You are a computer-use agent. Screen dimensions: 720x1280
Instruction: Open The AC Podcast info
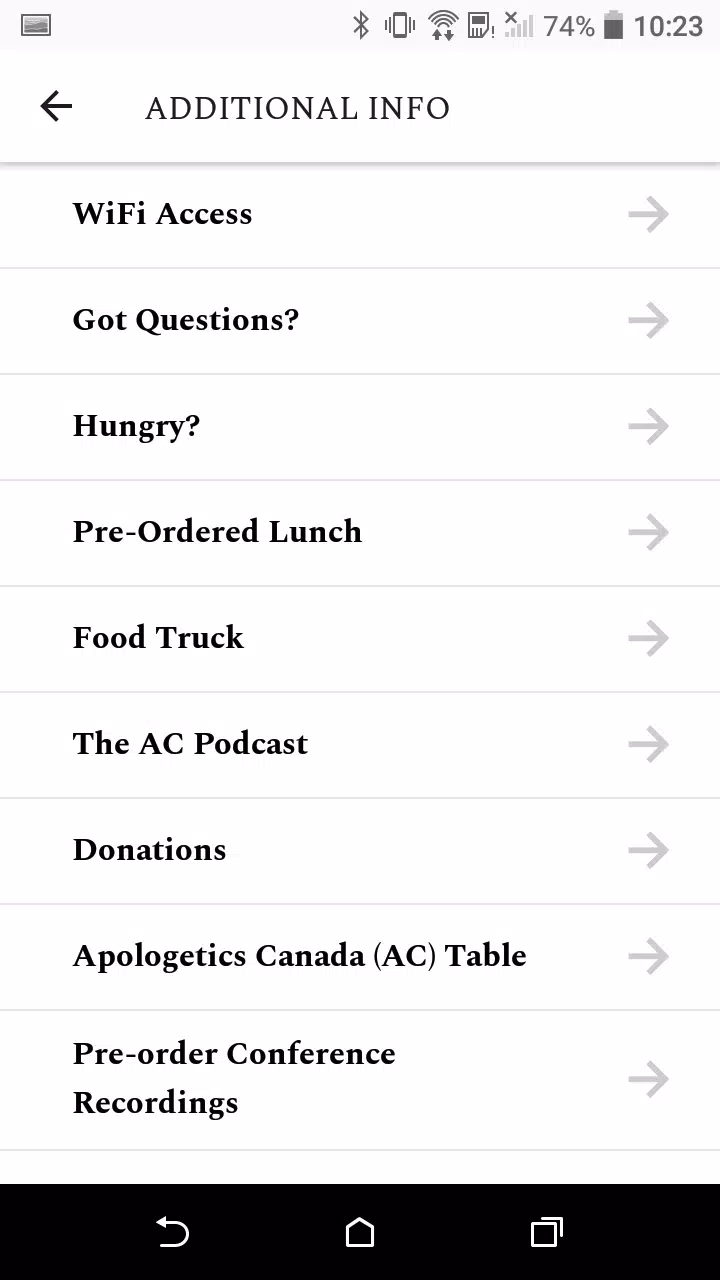360,745
